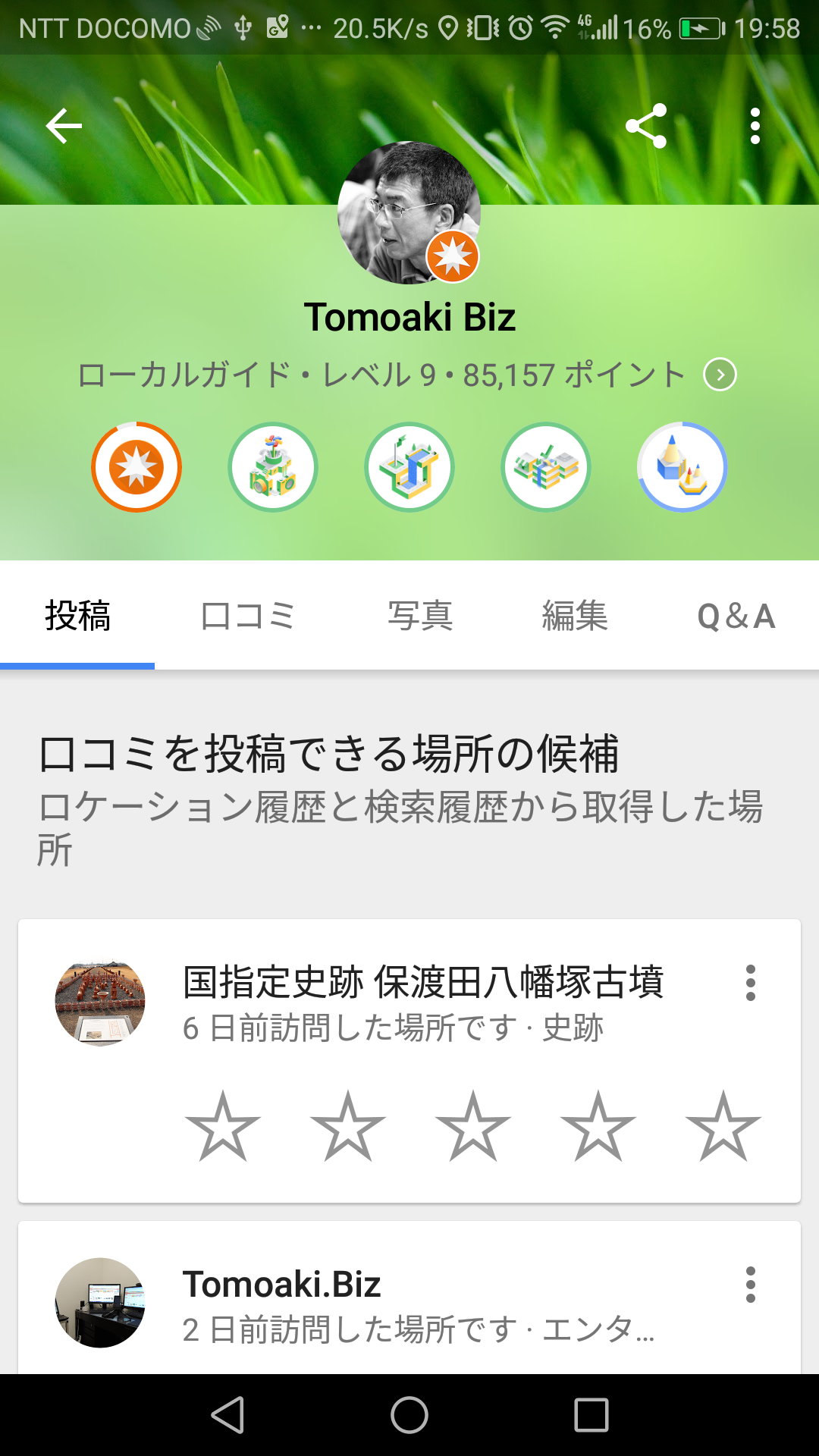Go to the system home screen
This screenshot has height=1456, width=819.
(409, 1415)
